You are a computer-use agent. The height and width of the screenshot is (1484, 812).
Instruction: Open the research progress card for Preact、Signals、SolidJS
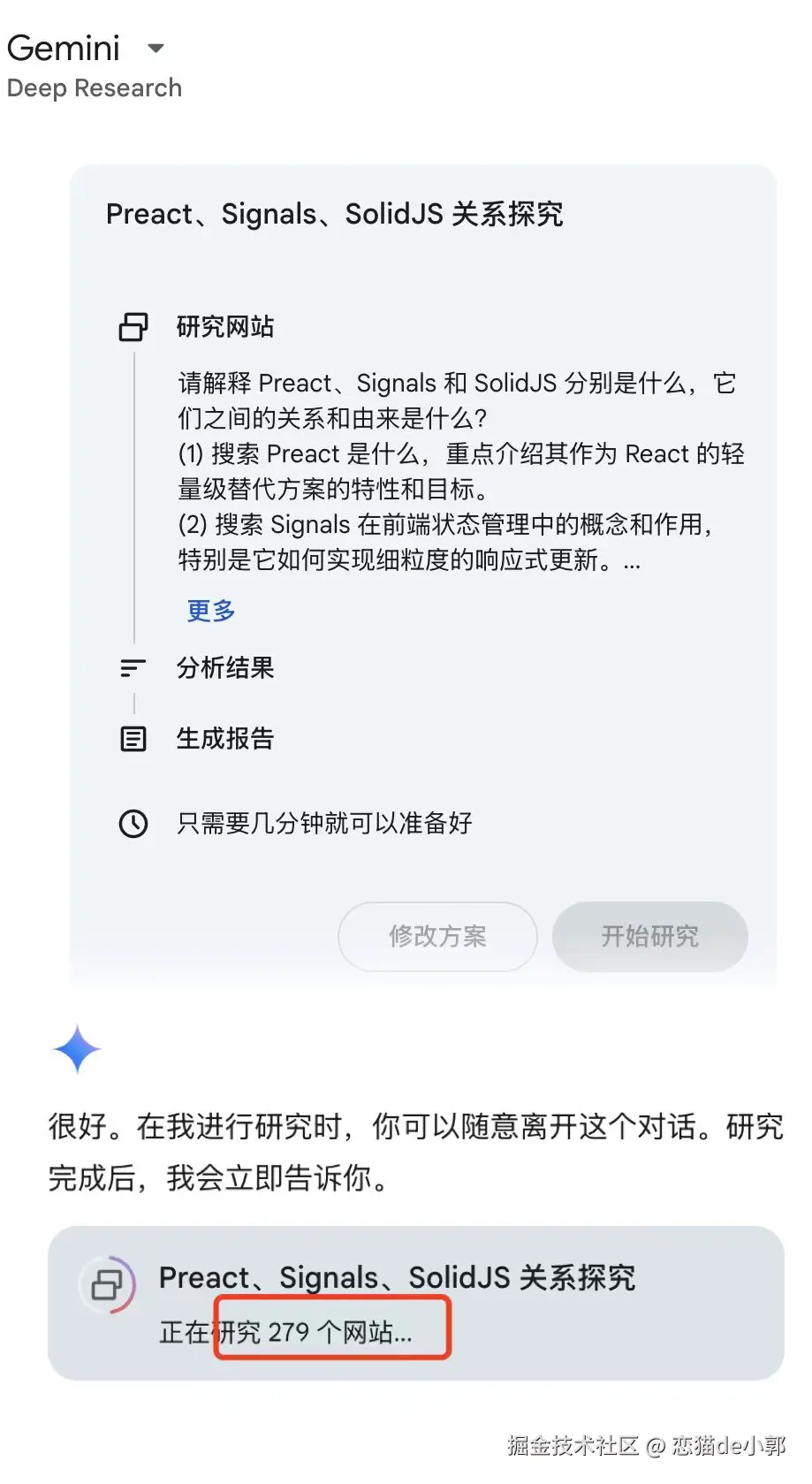(x=415, y=1303)
